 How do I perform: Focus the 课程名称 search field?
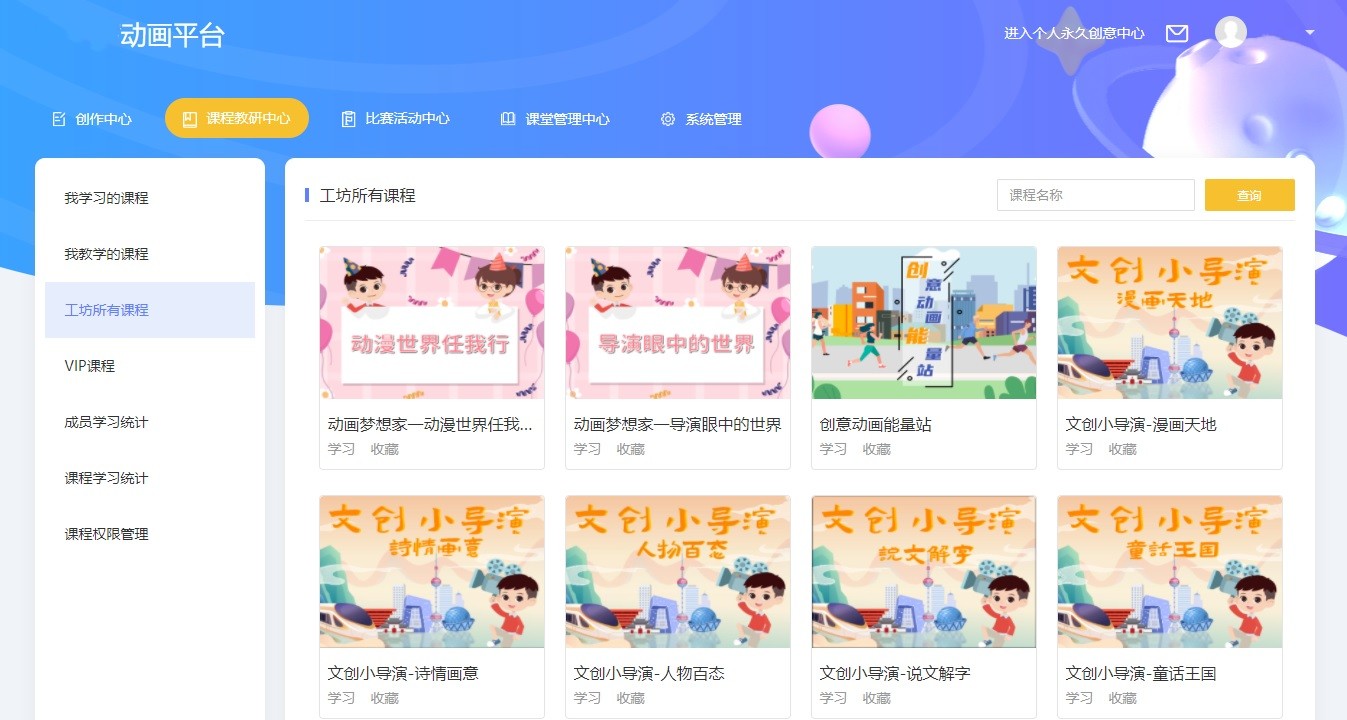tap(1095, 195)
